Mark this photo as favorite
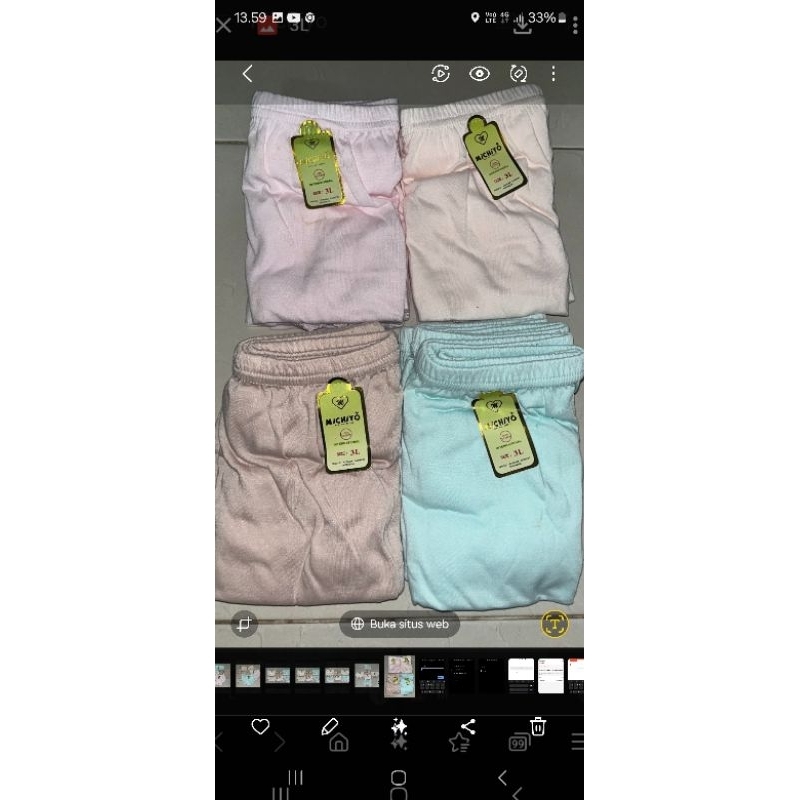Screen dimensions: 800x800 click(x=260, y=727)
